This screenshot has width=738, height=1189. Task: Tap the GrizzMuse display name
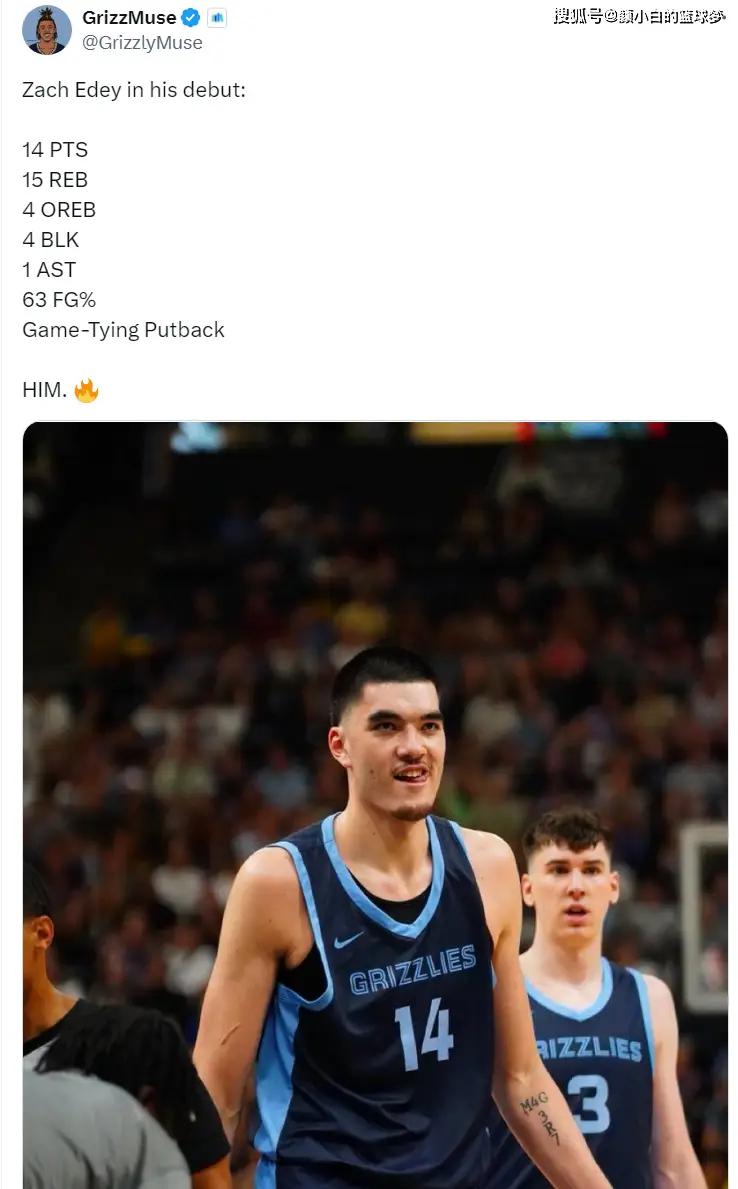click(129, 18)
